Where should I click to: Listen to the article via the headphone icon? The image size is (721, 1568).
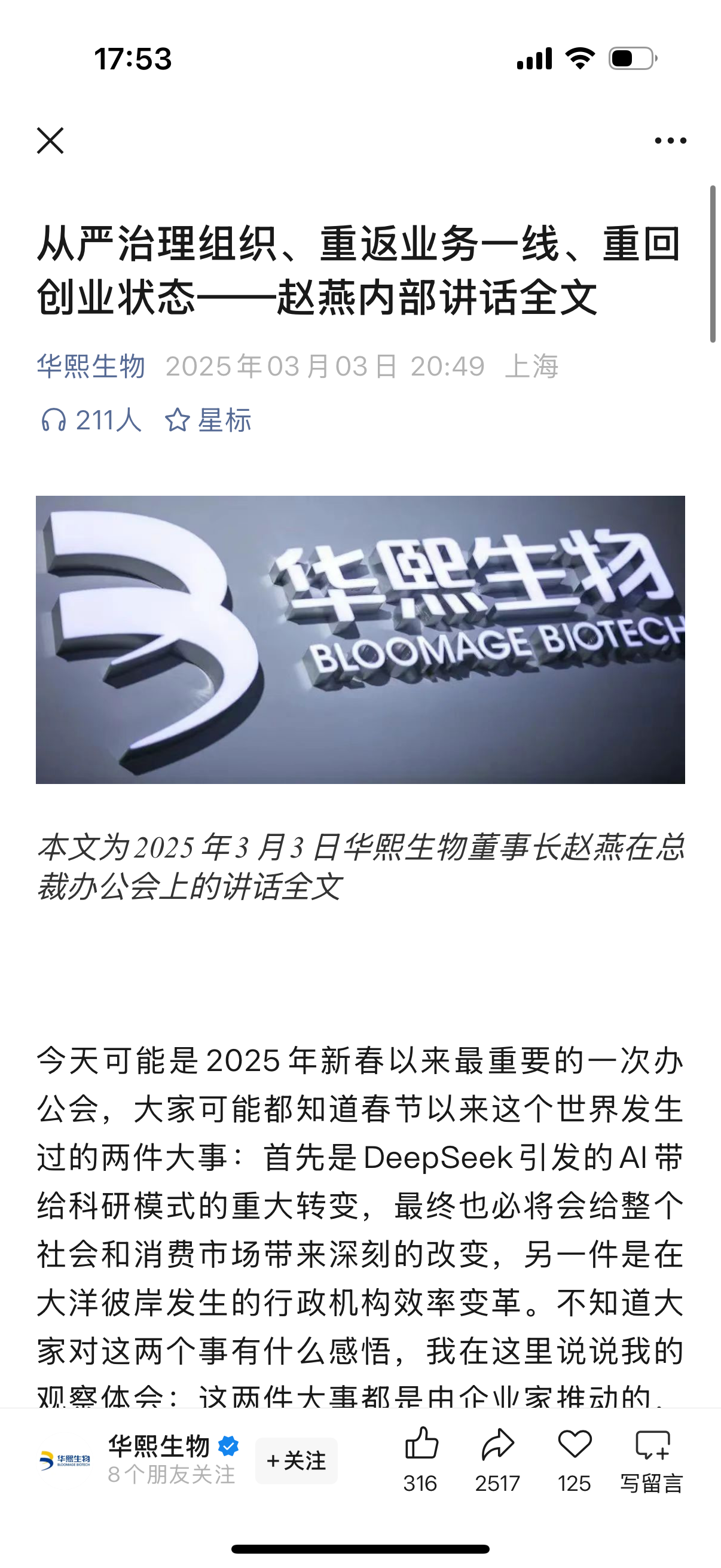click(x=54, y=420)
